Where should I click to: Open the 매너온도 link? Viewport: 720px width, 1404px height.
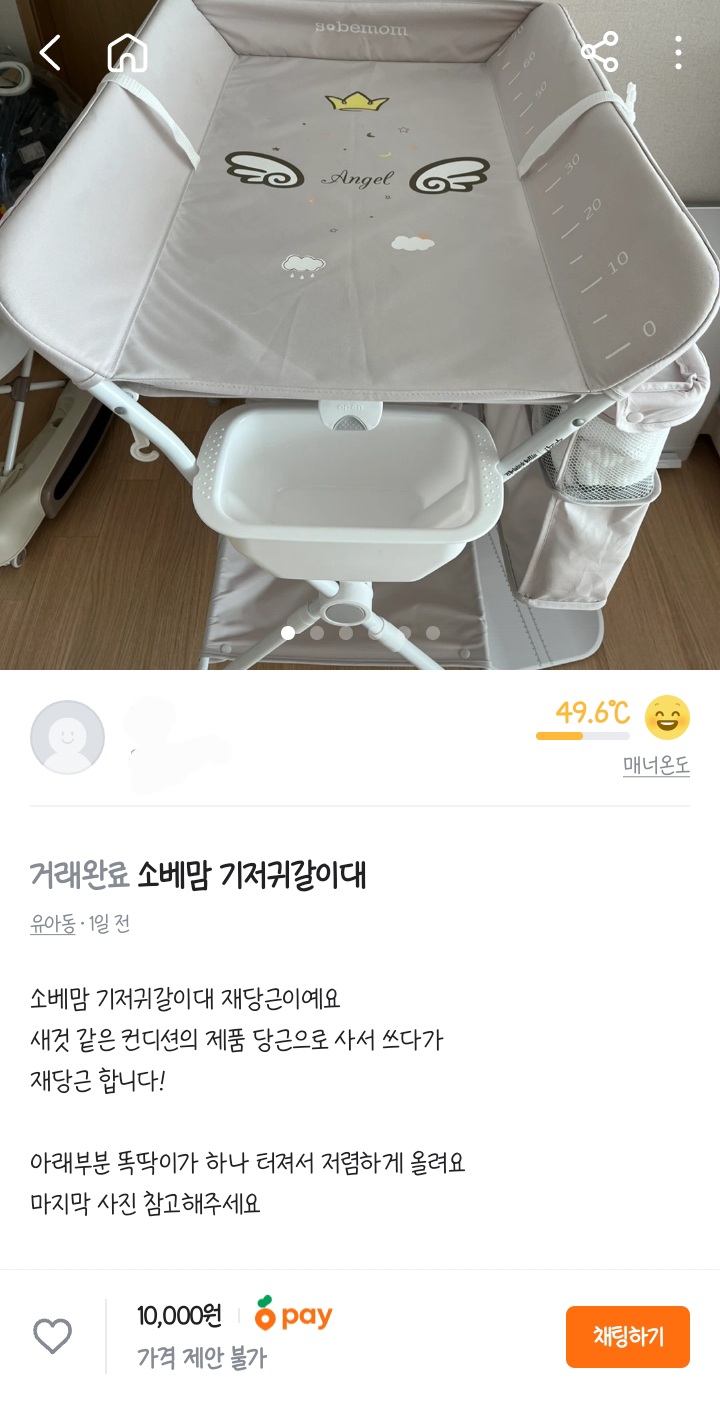pyautogui.click(x=656, y=766)
